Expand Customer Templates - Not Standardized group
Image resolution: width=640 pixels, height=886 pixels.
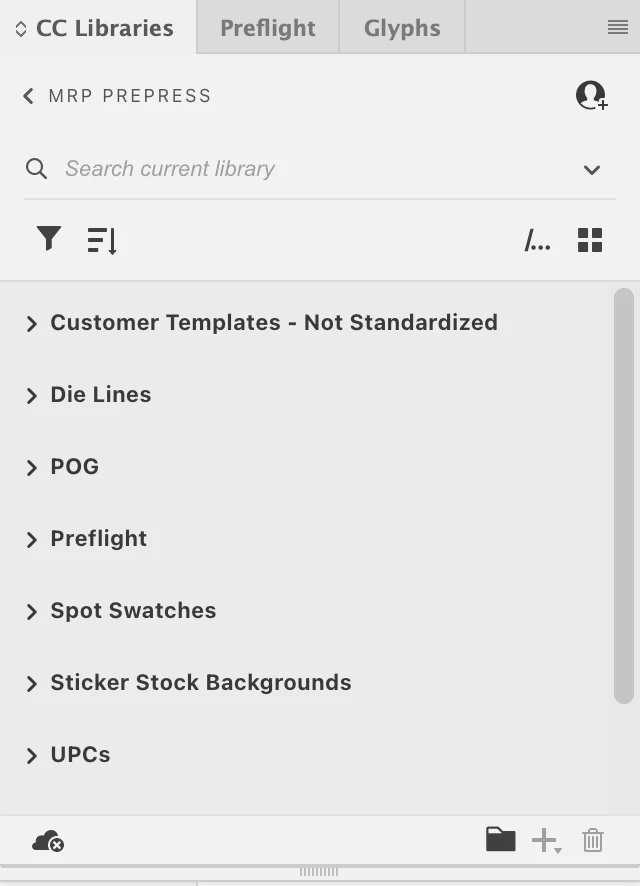tap(32, 323)
